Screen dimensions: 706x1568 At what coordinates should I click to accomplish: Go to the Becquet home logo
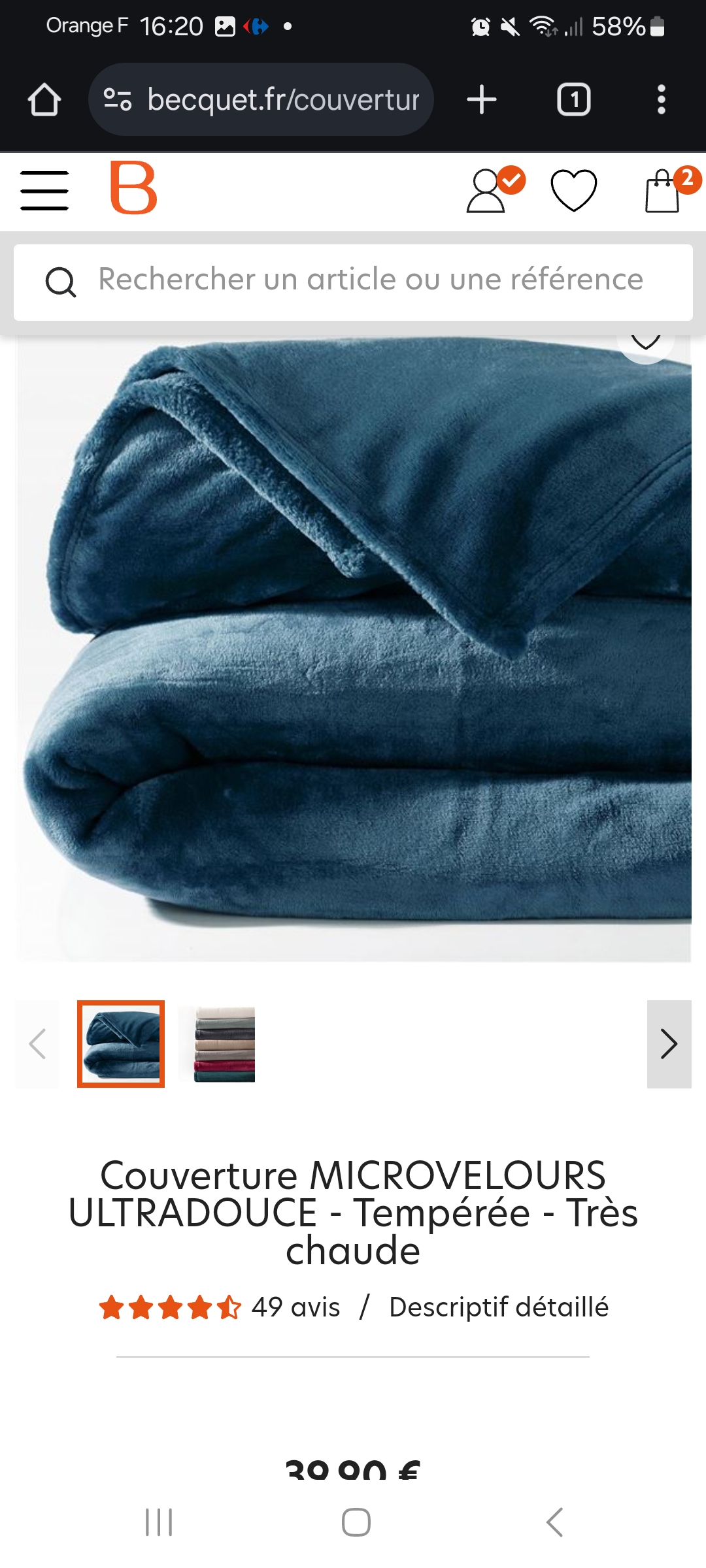click(x=134, y=188)
